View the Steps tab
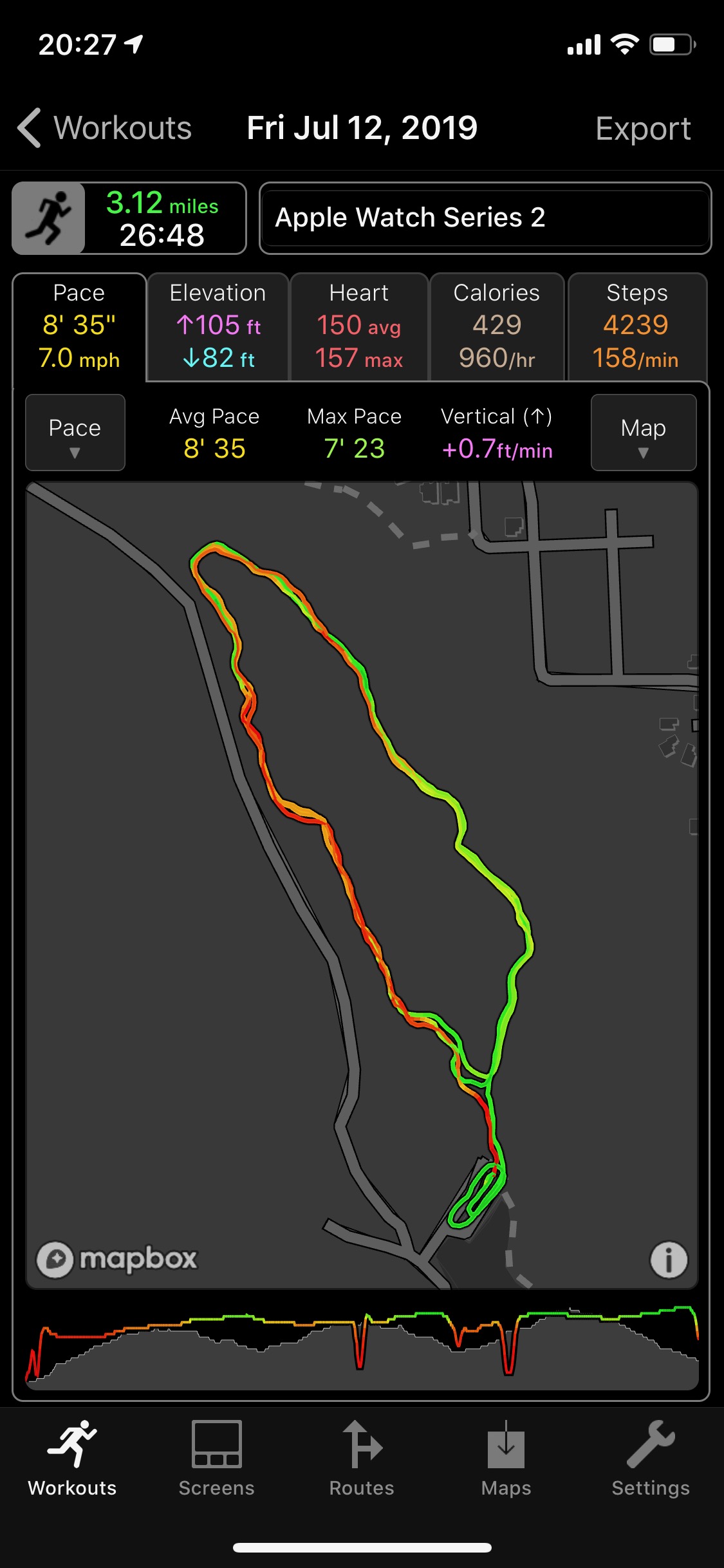This screenshot has height=1568, width=724. point(637,327)
